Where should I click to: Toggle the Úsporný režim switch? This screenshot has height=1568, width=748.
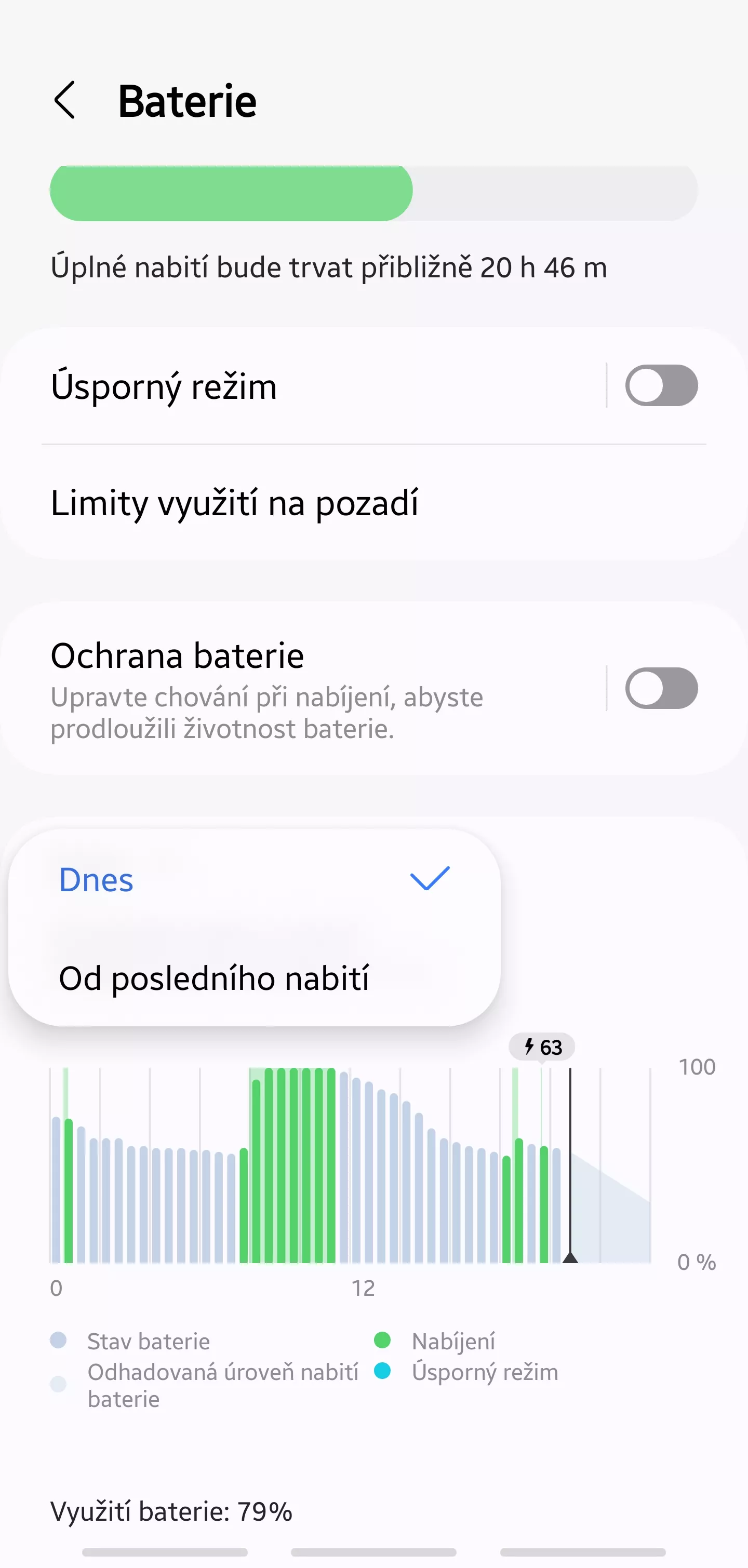(661, 385)
